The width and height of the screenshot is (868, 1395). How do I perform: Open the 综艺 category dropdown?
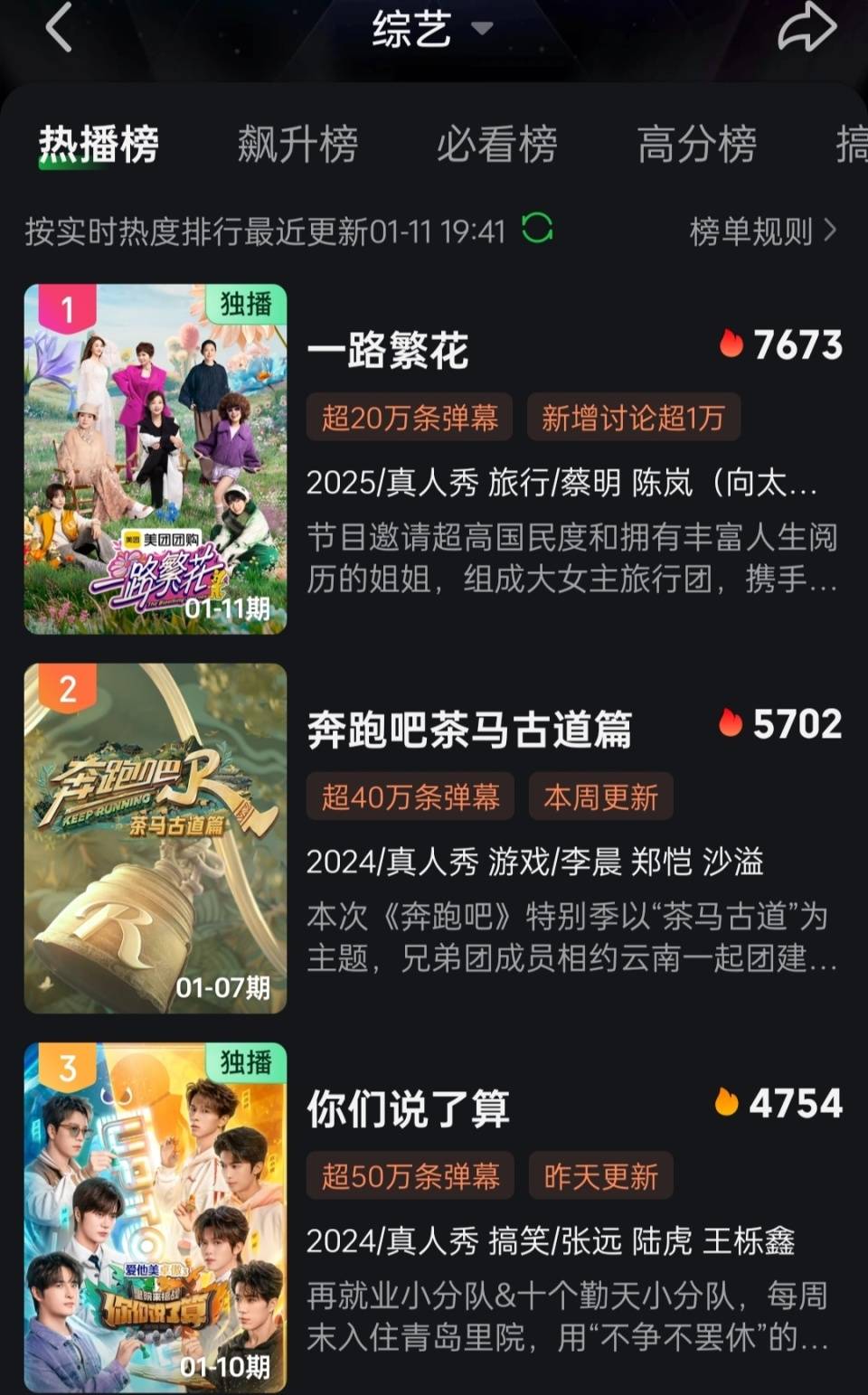tap(432, 28)
